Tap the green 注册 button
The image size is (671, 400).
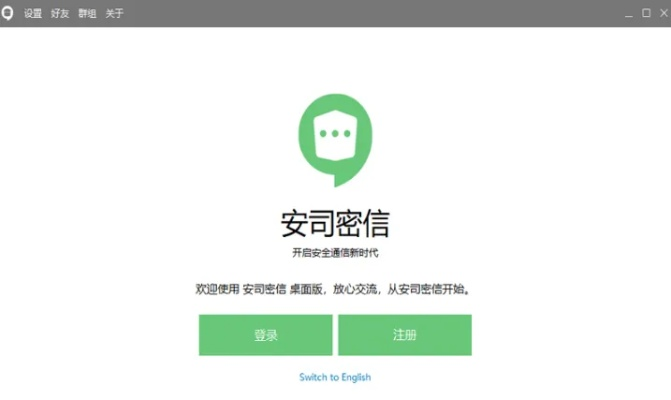coord(404,335)
